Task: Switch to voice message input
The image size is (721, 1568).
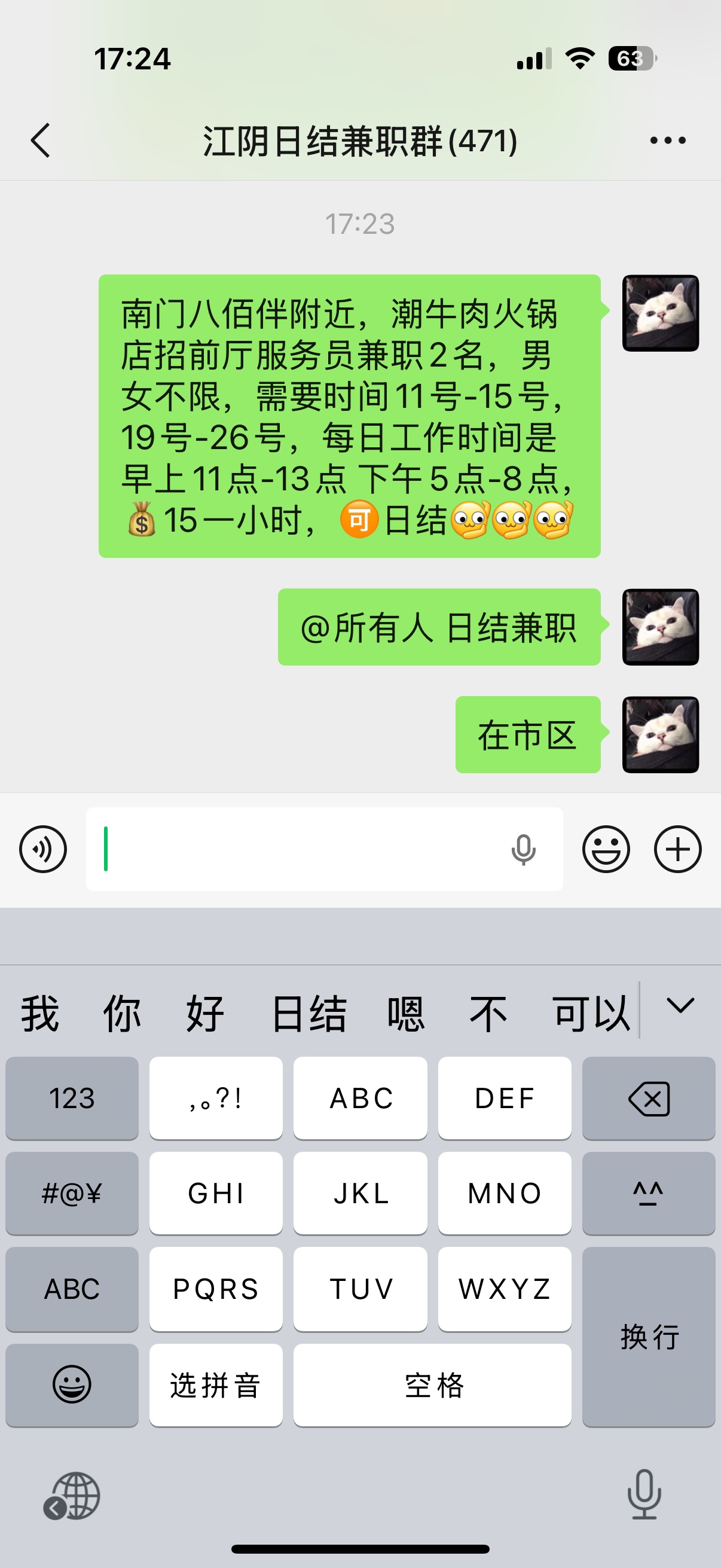Action: pyautogui.click(x=42, y=849)
